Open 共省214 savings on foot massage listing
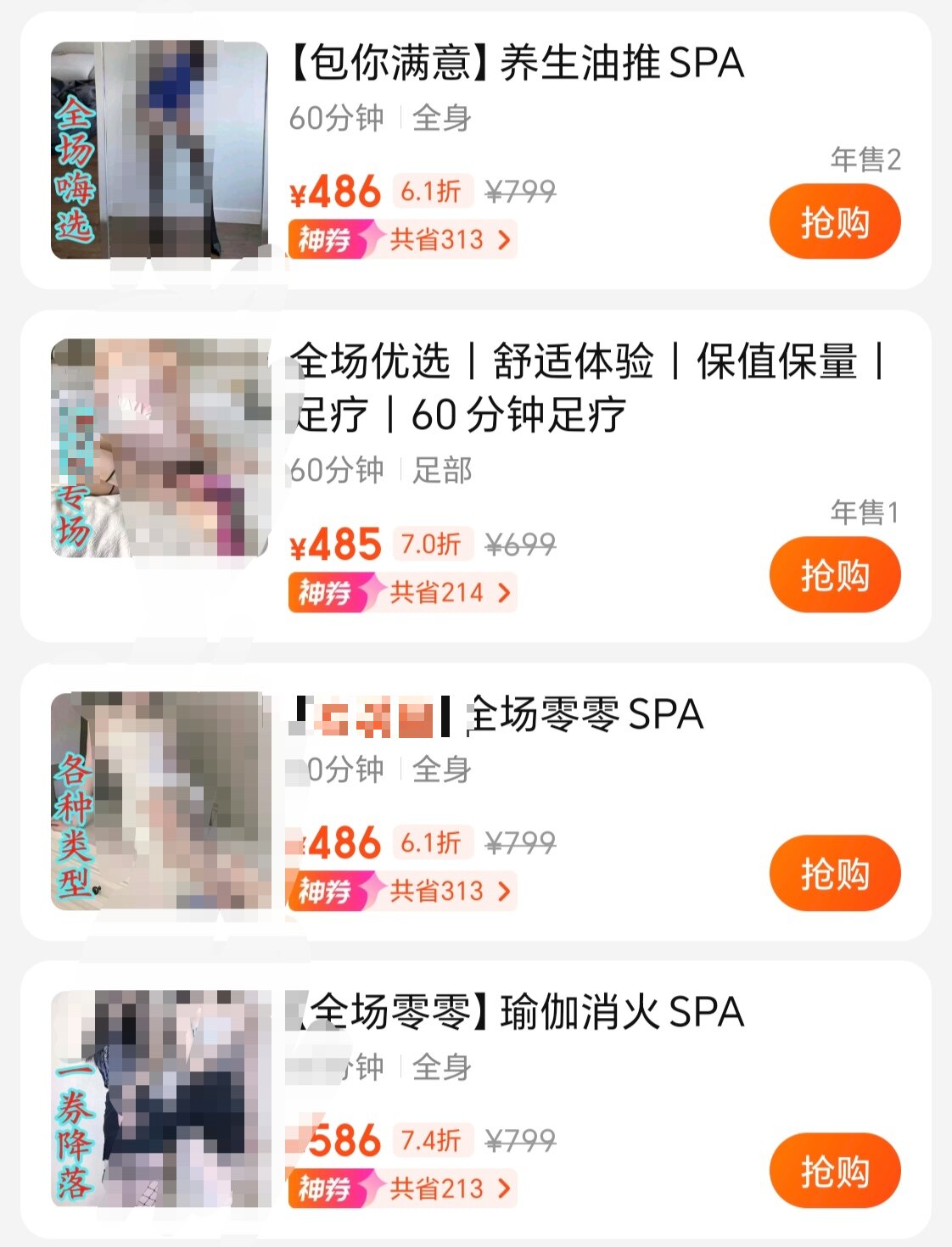 (x=440, y=594)
